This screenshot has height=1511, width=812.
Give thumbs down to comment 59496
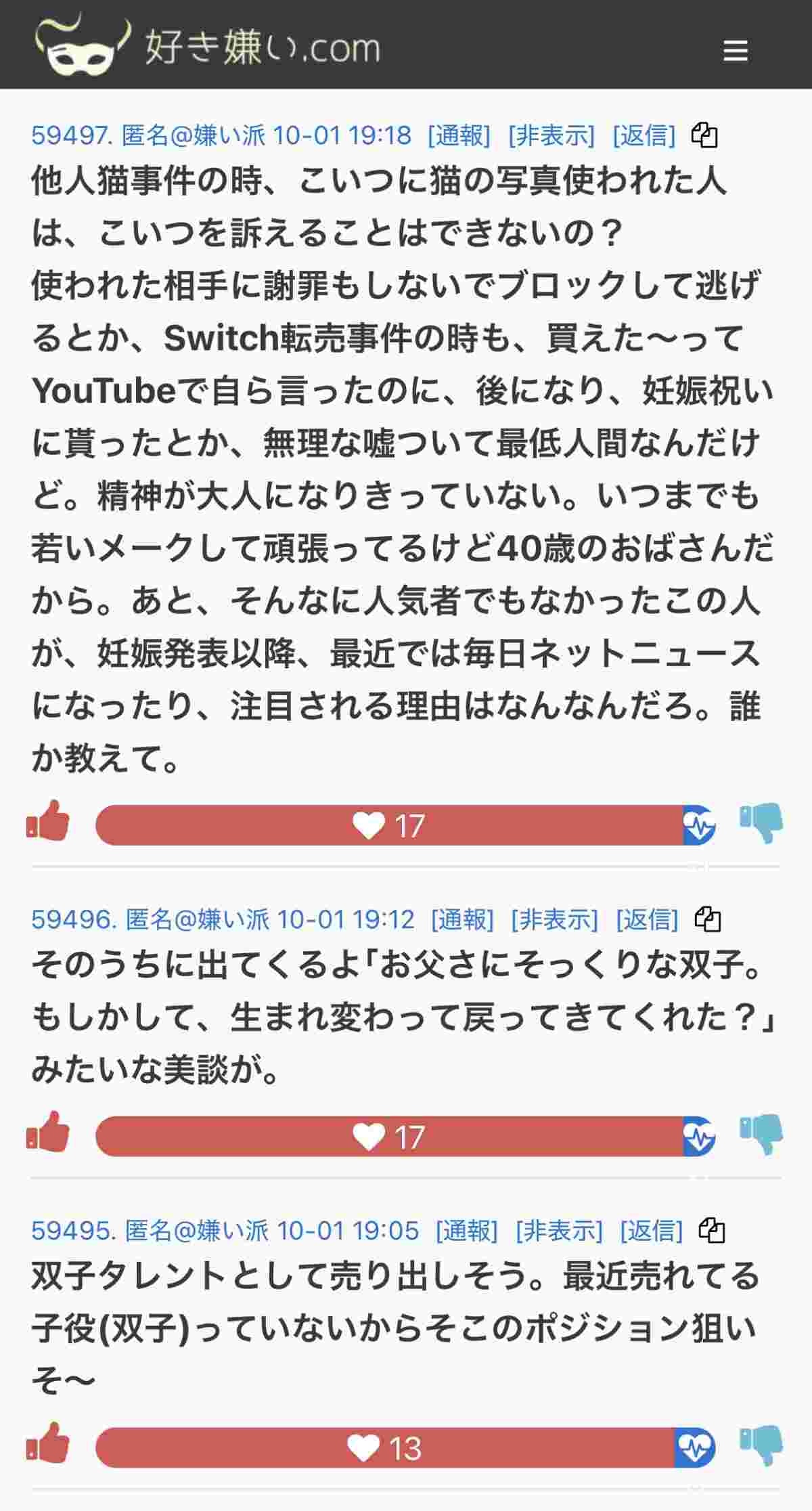point(761,1133)
